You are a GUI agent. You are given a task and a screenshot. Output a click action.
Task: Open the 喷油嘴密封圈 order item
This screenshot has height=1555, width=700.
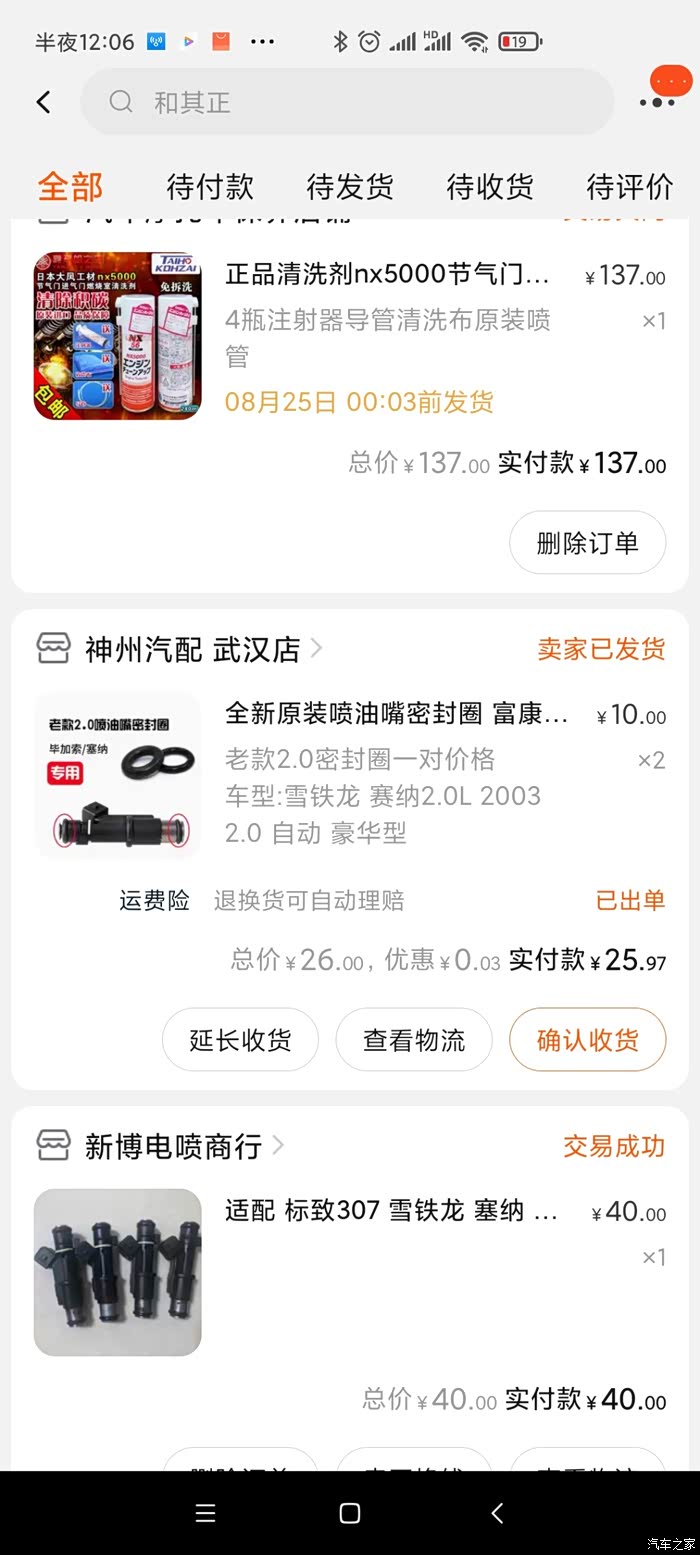coord(396,714)
